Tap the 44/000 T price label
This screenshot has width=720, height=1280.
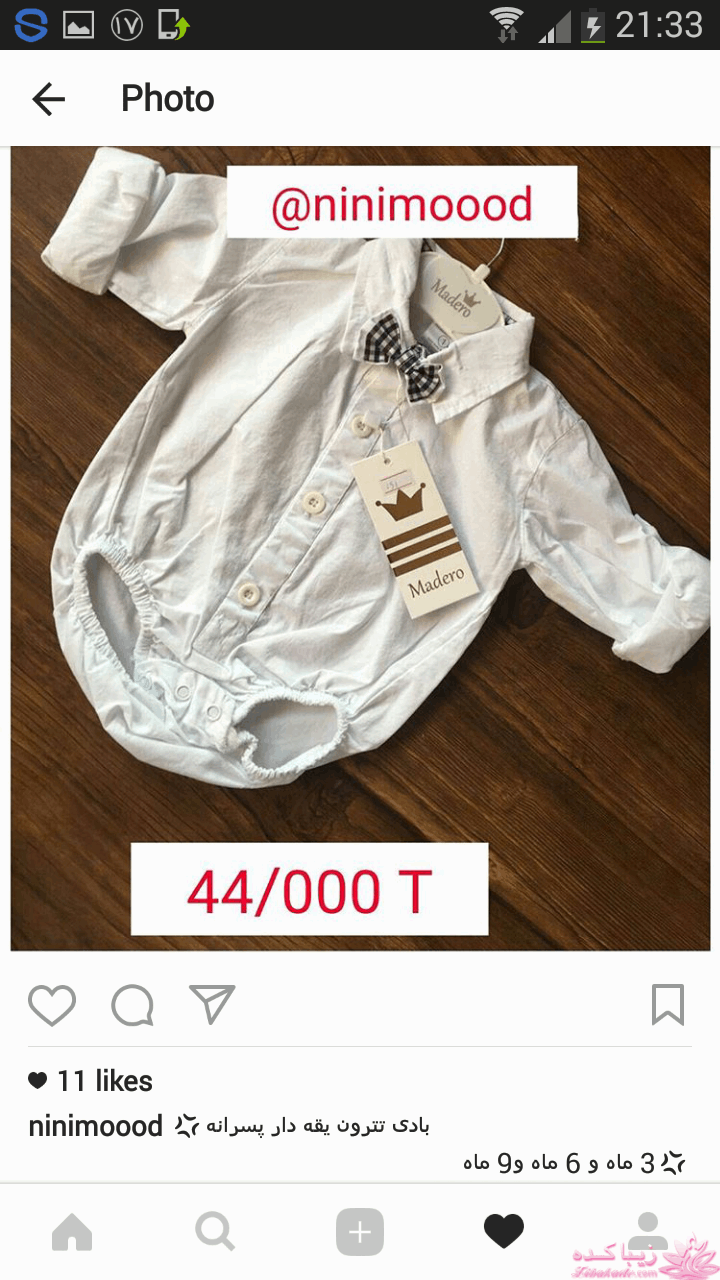(x=309, y=888)
